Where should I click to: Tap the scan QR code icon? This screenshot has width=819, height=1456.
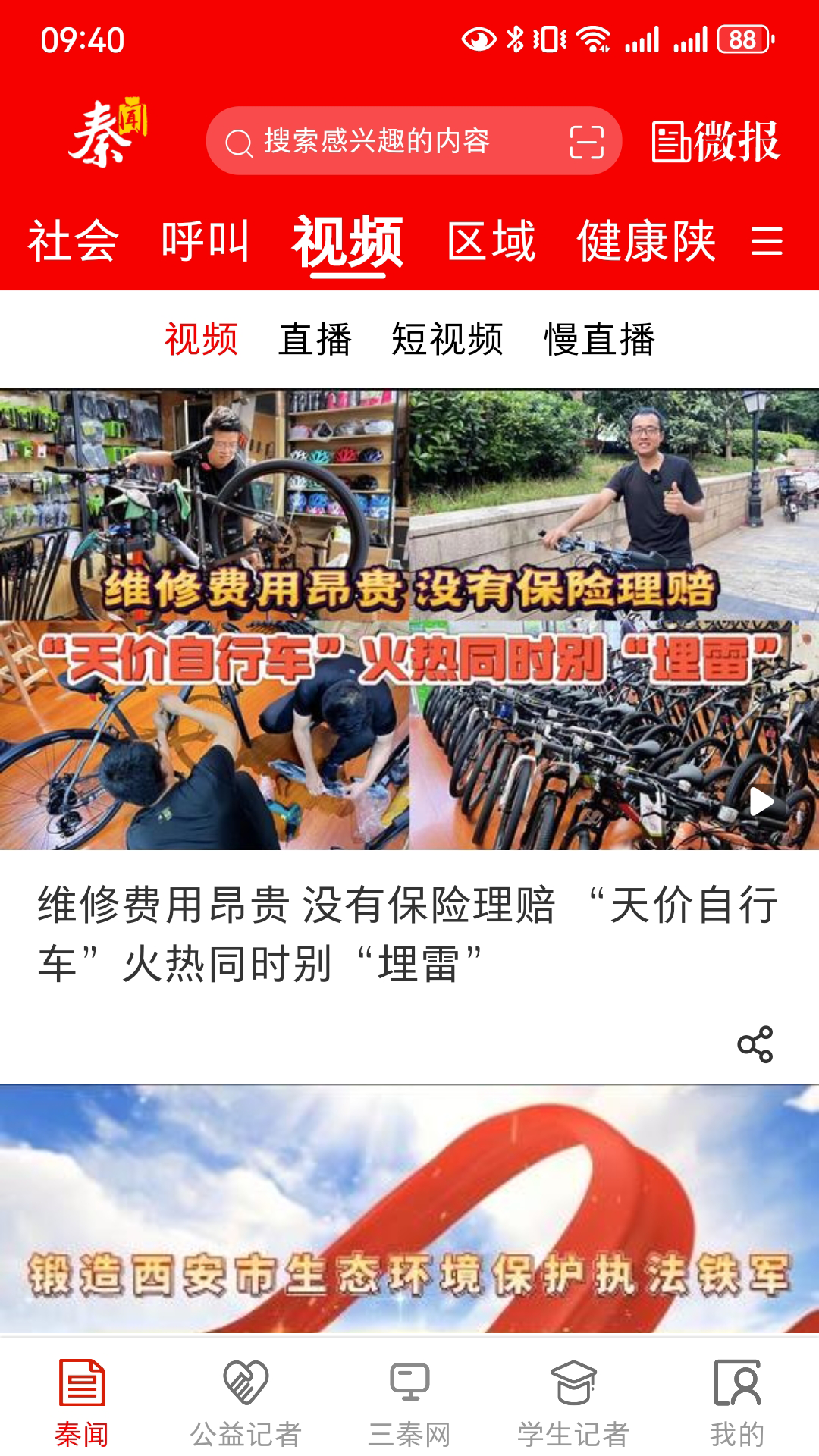[586, 142]
